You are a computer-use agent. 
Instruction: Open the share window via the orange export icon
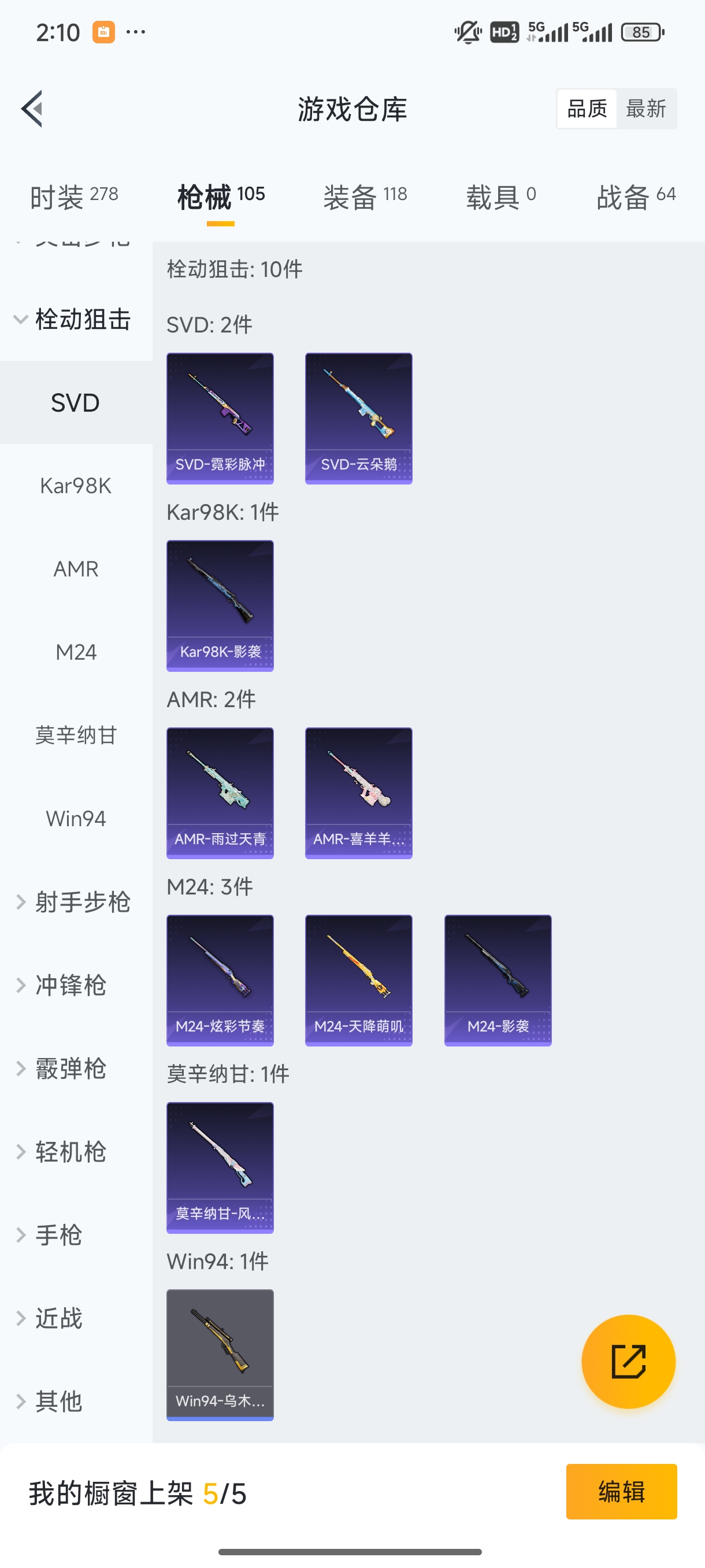pos(629,1362)
